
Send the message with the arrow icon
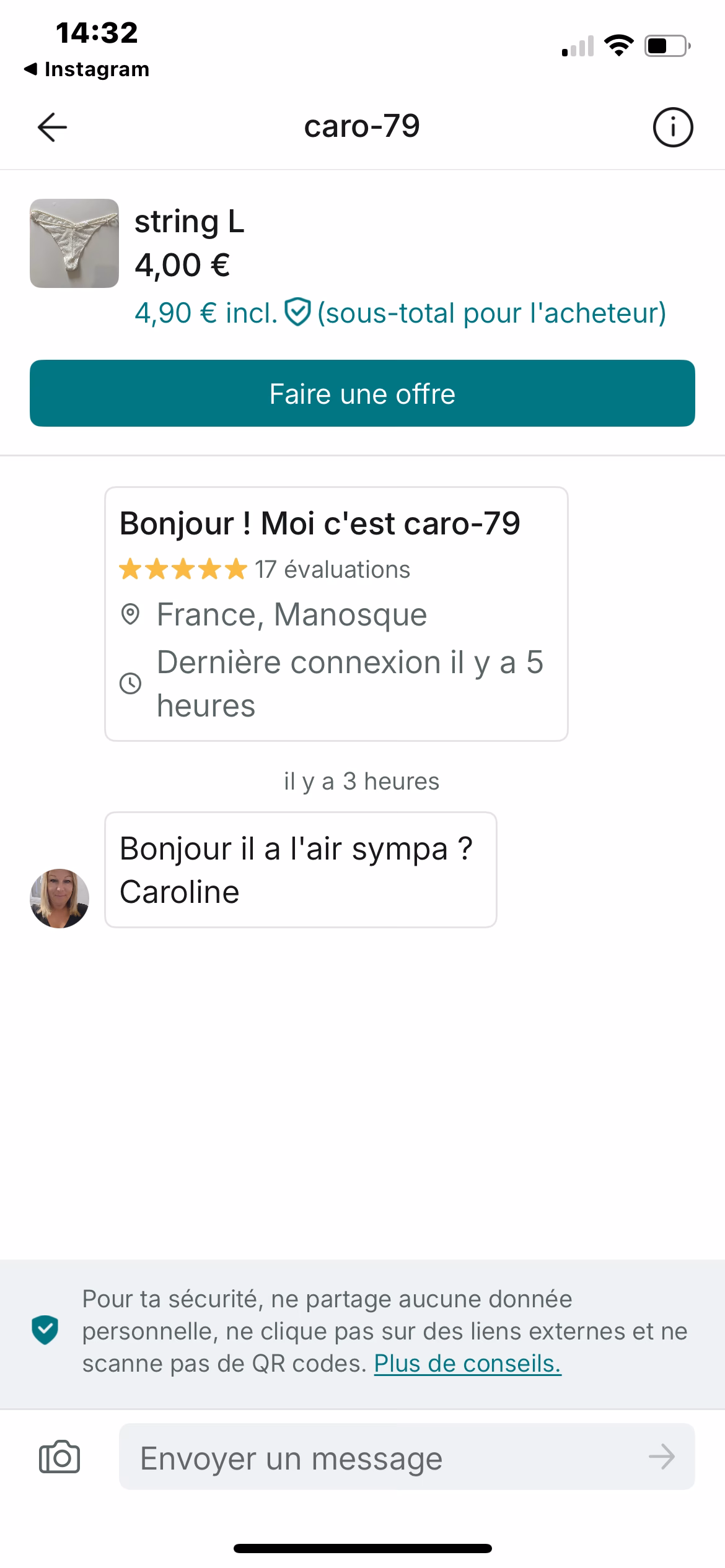661,1457
